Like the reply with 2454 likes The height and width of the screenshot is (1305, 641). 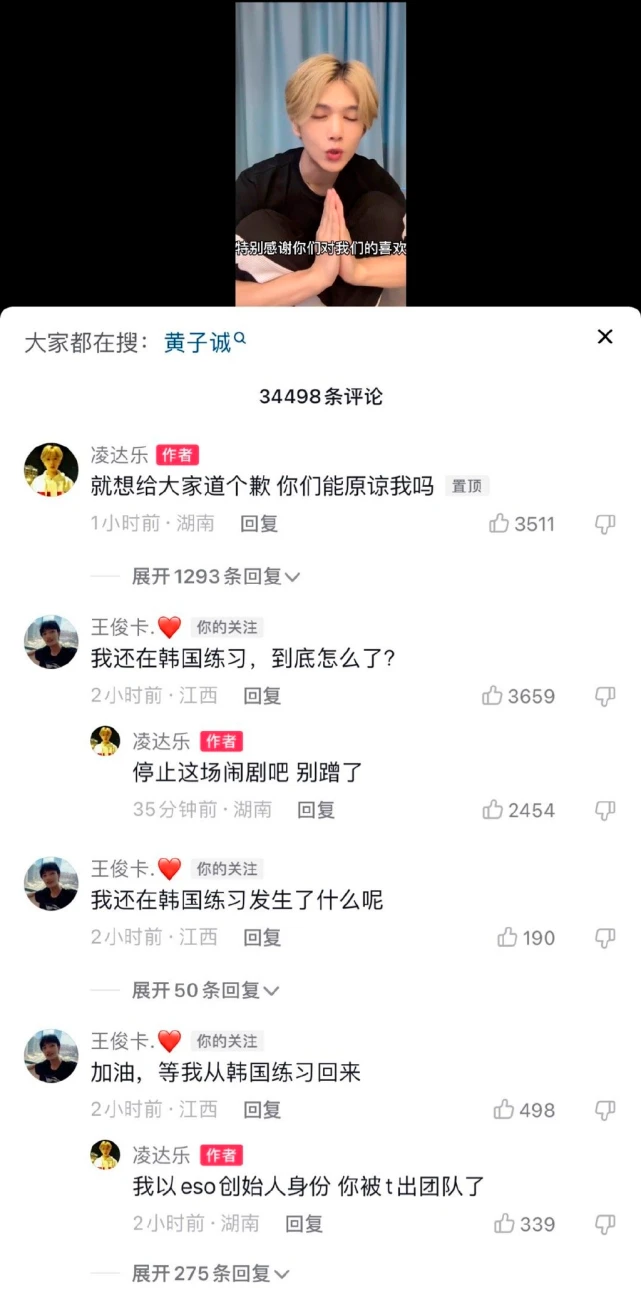pyautogui.click(x=493, y=810)
